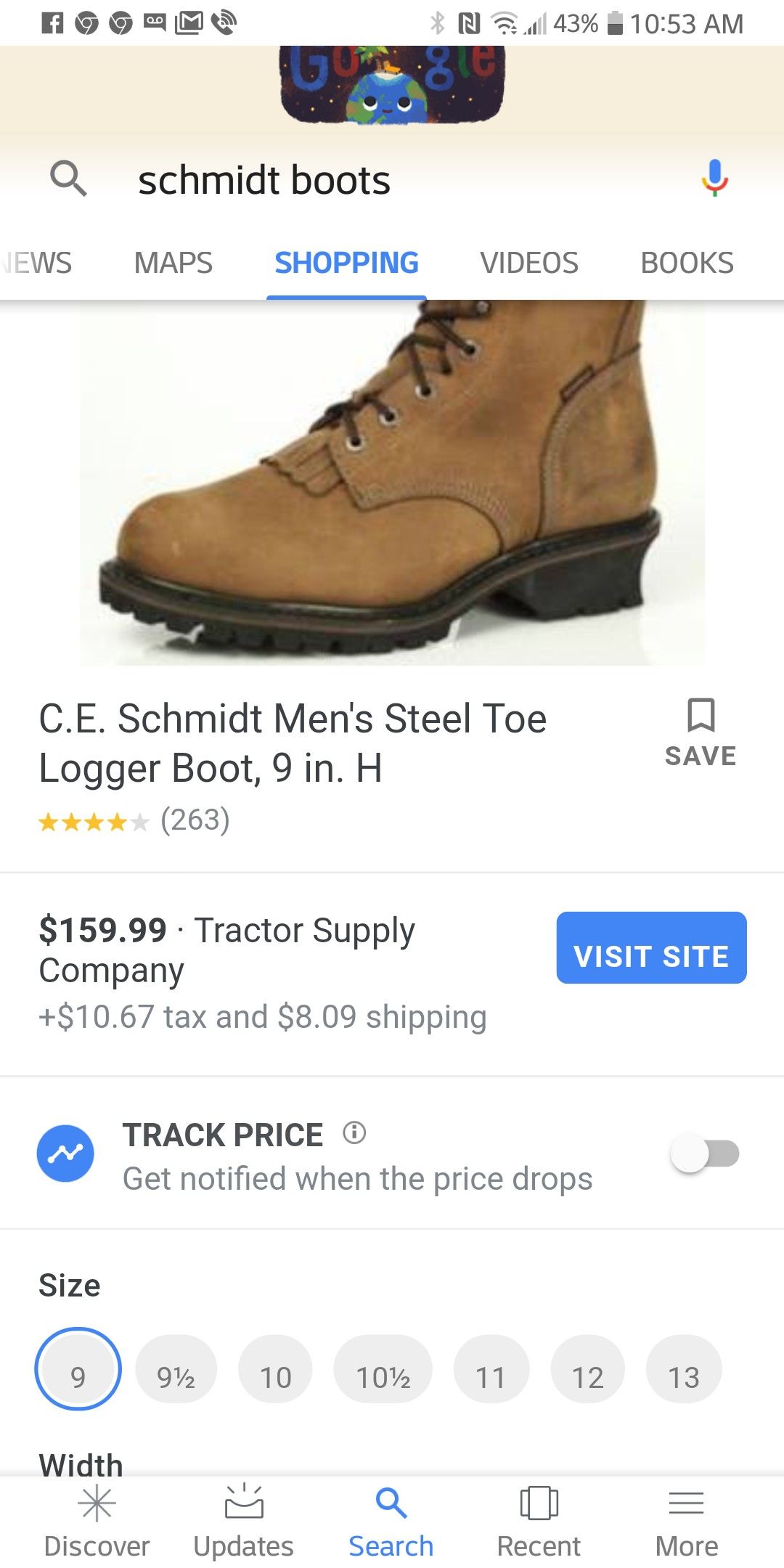Open the Discover tab

(97, 1522)
